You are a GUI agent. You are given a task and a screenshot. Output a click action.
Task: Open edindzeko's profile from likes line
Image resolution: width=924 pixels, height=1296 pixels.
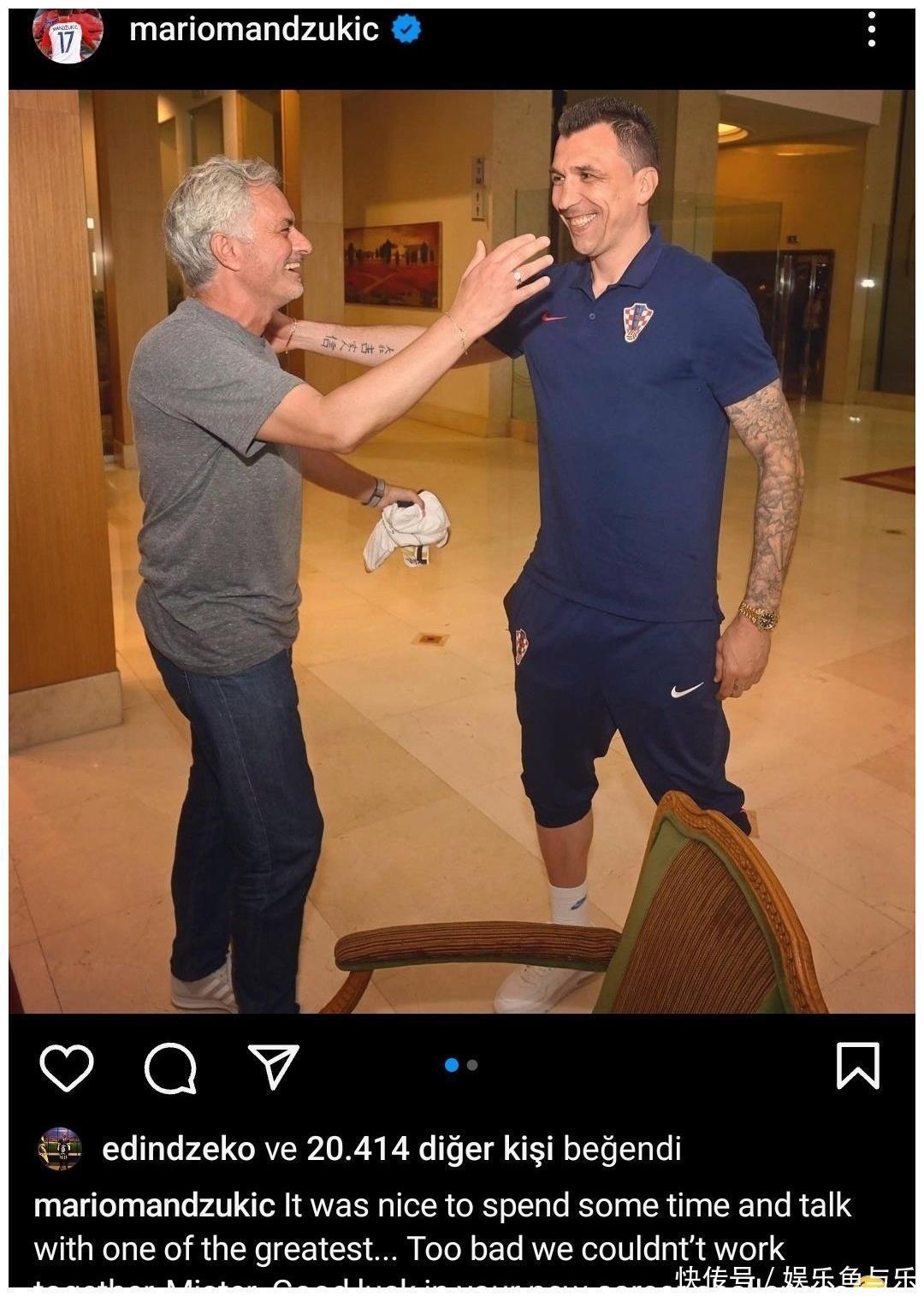pyautogui.click(x=178, y=1149)
